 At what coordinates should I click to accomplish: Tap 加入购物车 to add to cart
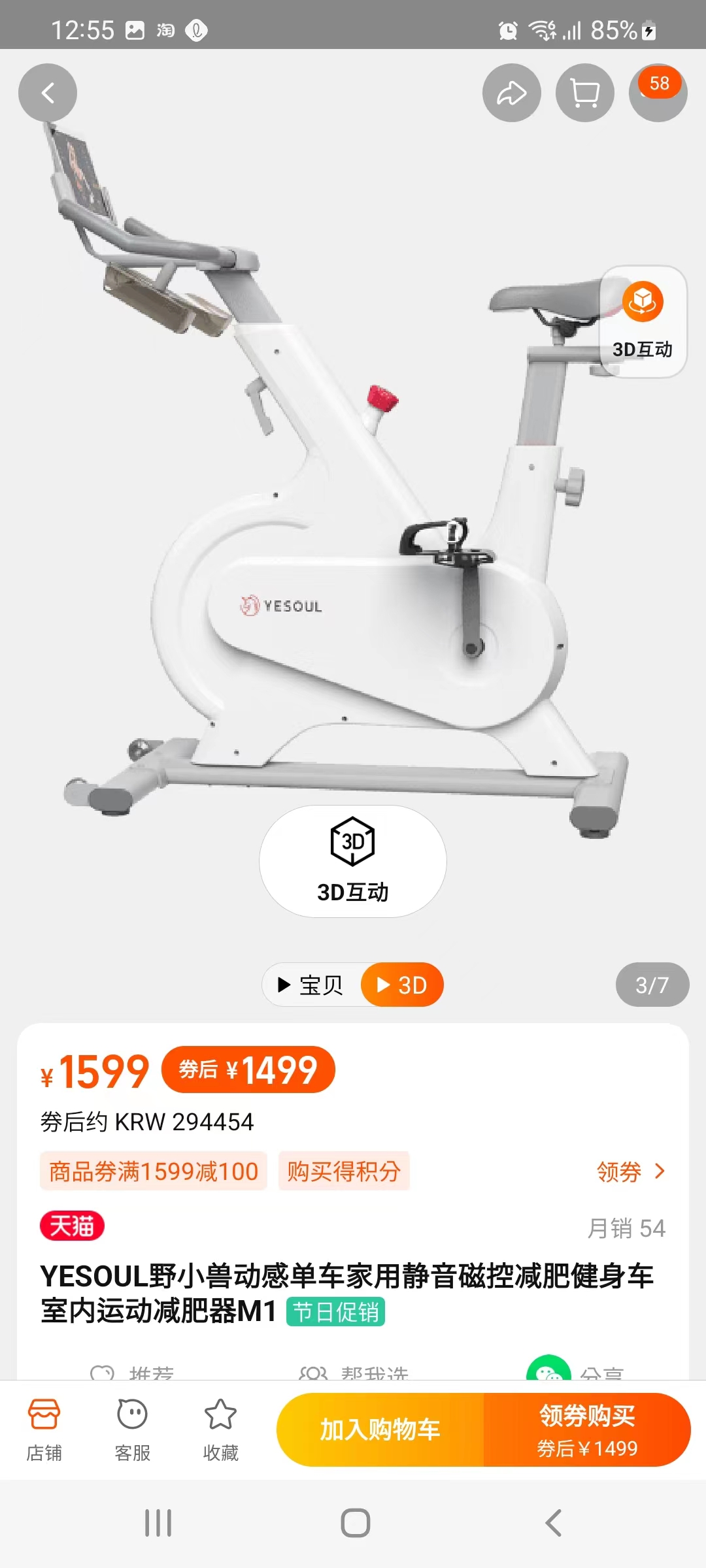click(x=380, y=1429)
